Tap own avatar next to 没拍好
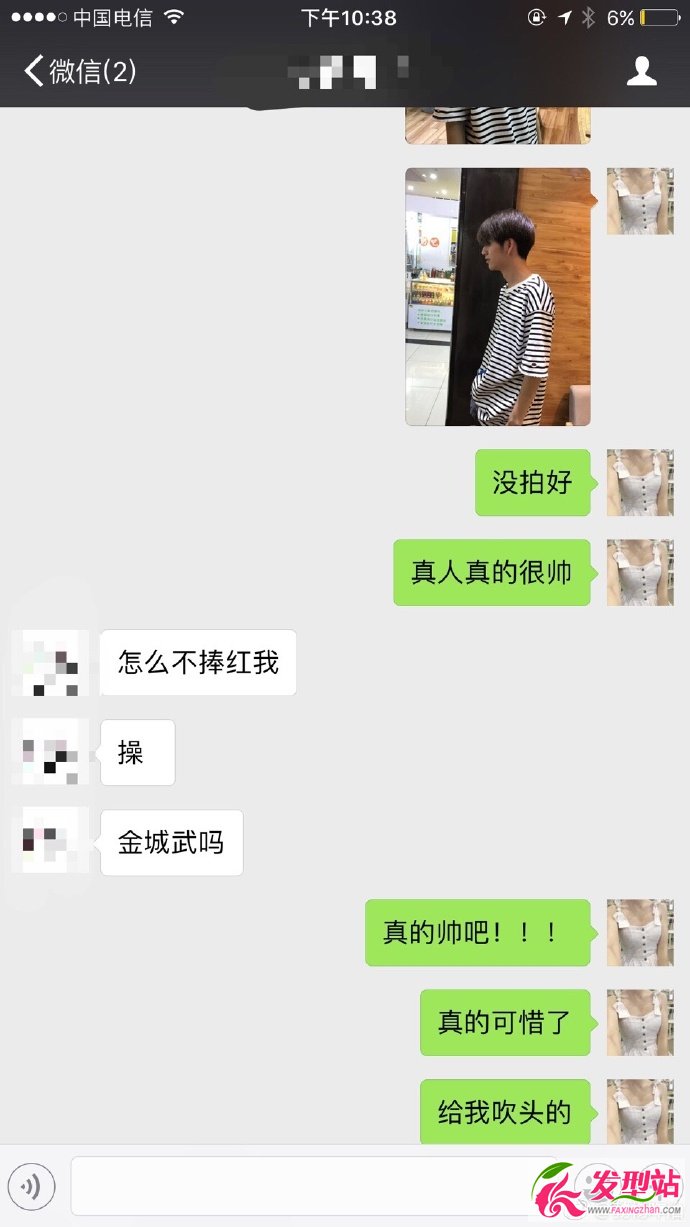Image resolution: width=690 pixels, height=1227 pixels. [640, 482]
